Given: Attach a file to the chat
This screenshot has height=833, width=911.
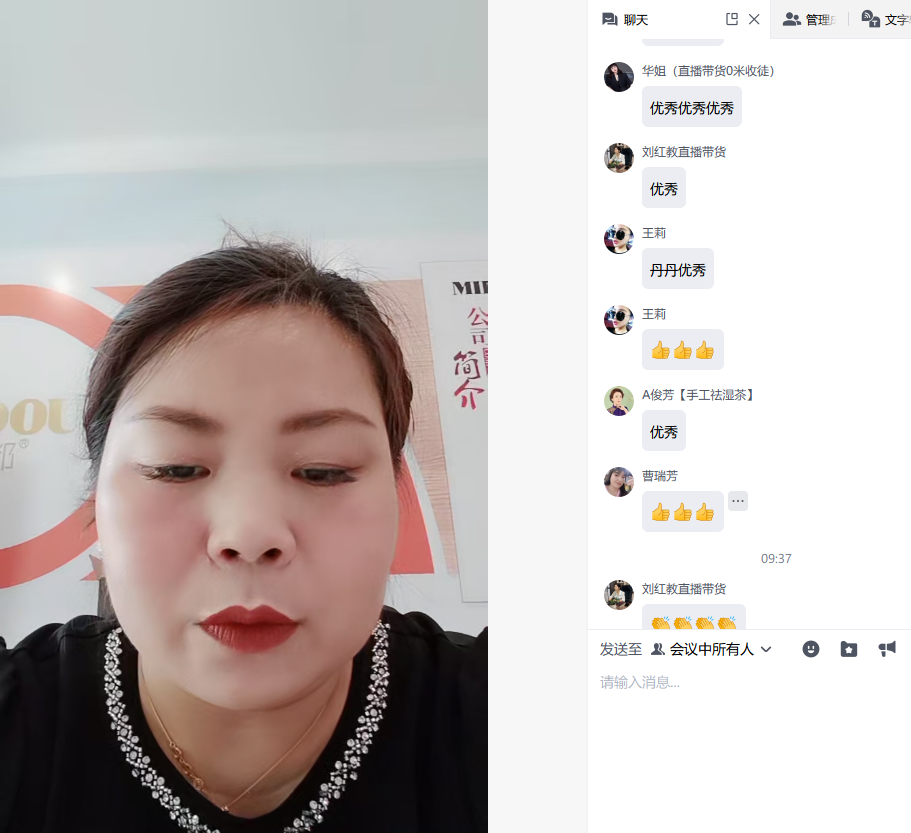Looking at the screenshot, I should click(849, 649).
